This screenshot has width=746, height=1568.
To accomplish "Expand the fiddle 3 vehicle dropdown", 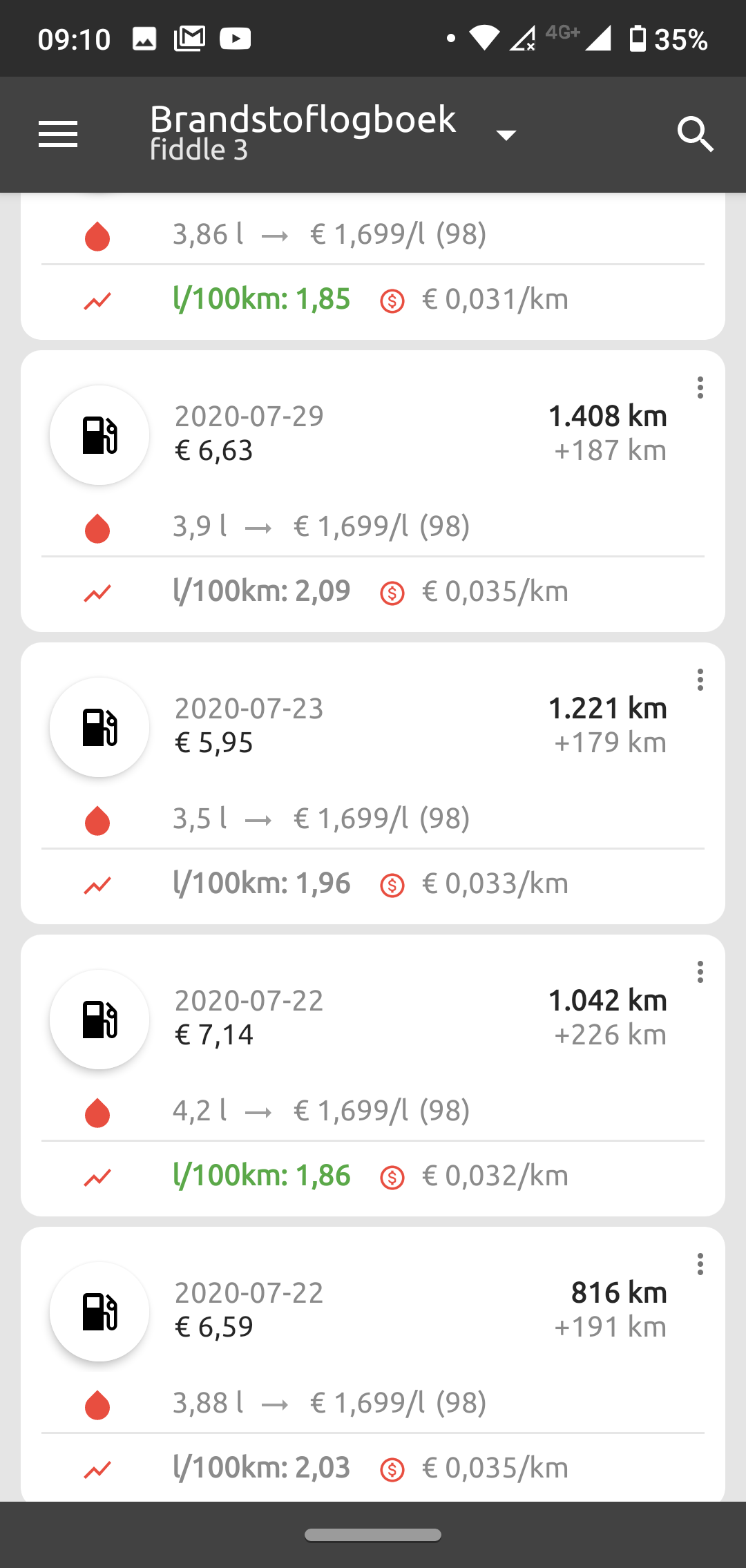I will click(506, 135).
